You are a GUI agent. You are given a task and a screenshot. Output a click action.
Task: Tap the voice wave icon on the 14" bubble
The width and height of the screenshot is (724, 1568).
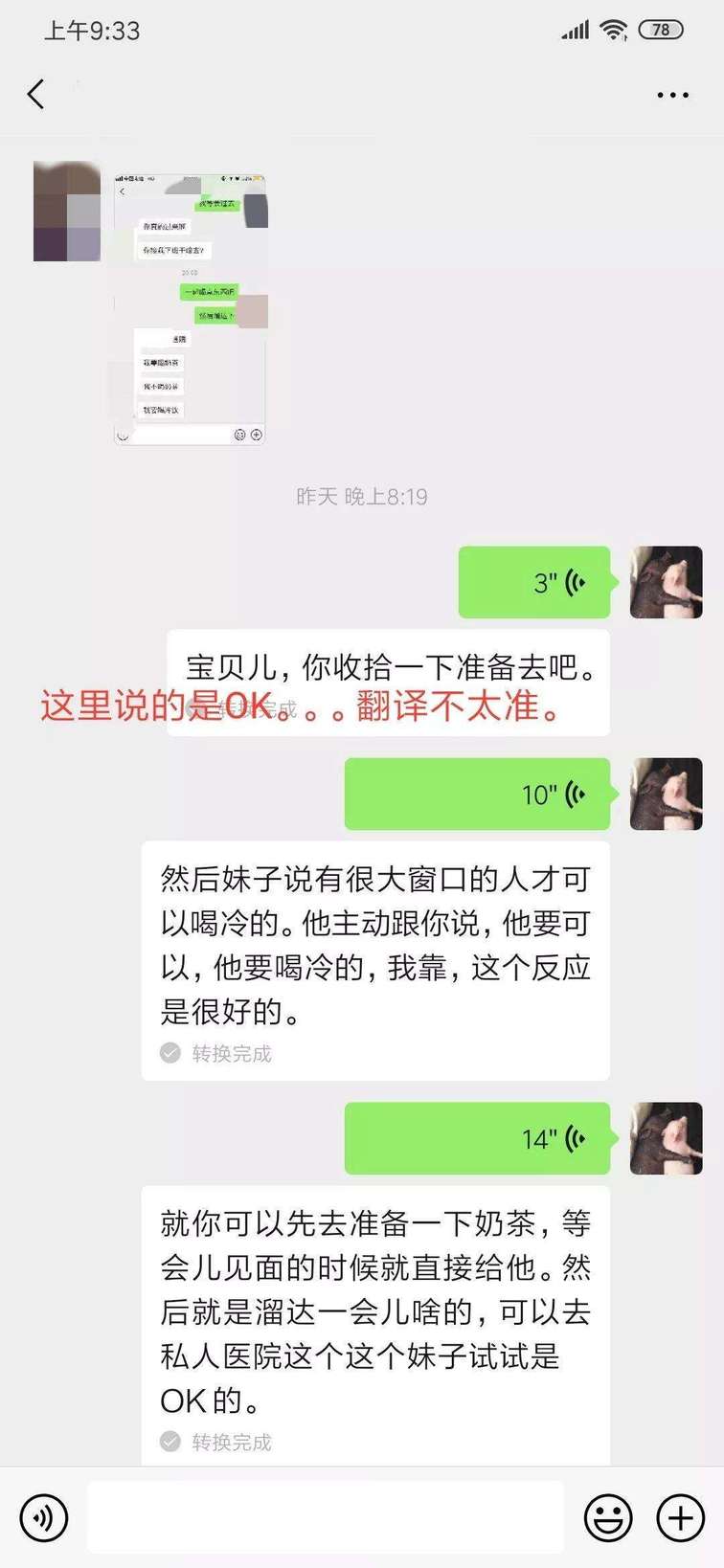579,1139
